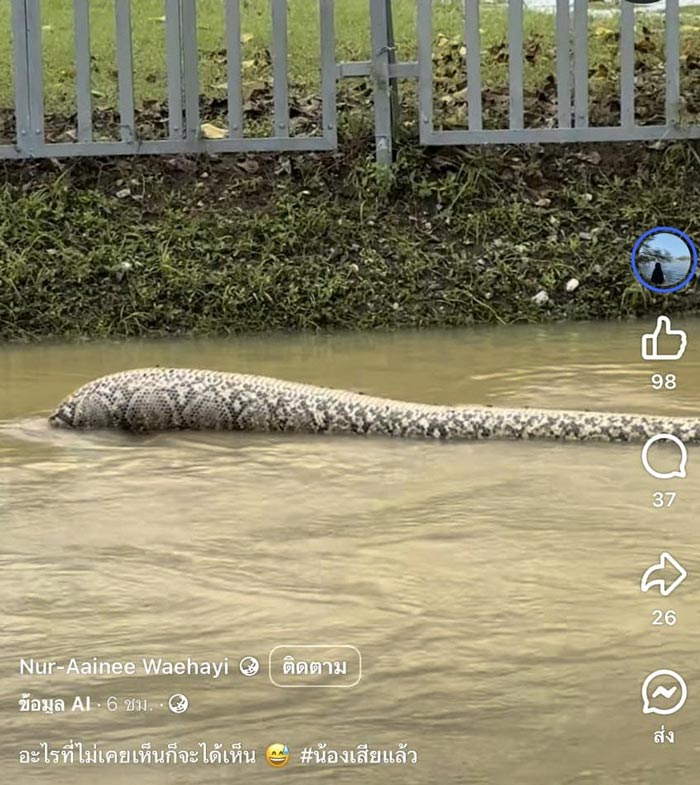The height and width of the screenshot is (785, 700).
Task: View the ข้อมูล AI label details
Action: (55, 704)
